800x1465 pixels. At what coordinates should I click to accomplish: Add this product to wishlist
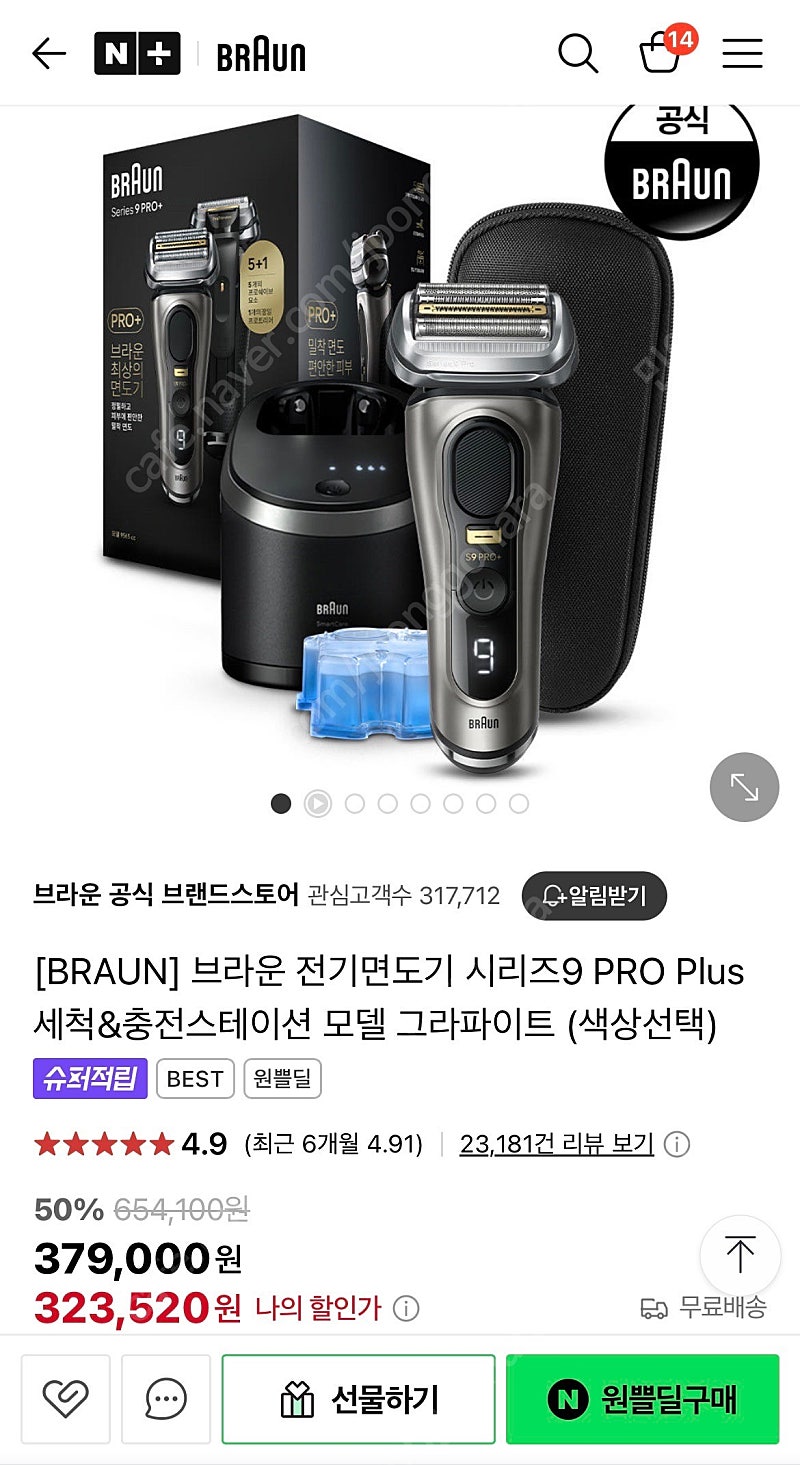[65, 1399]
